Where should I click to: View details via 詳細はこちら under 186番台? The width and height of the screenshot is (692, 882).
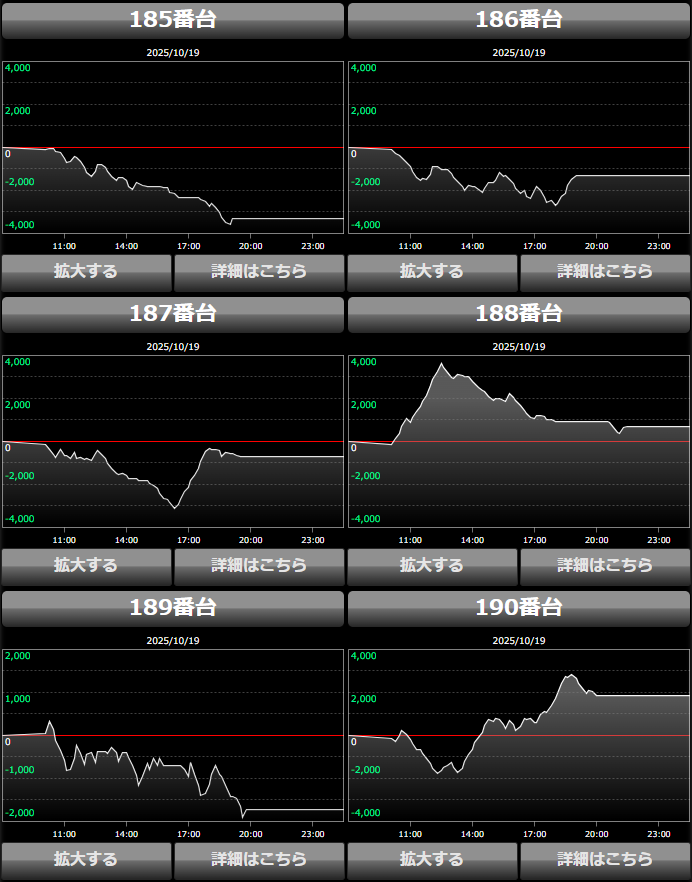point(605,271)
